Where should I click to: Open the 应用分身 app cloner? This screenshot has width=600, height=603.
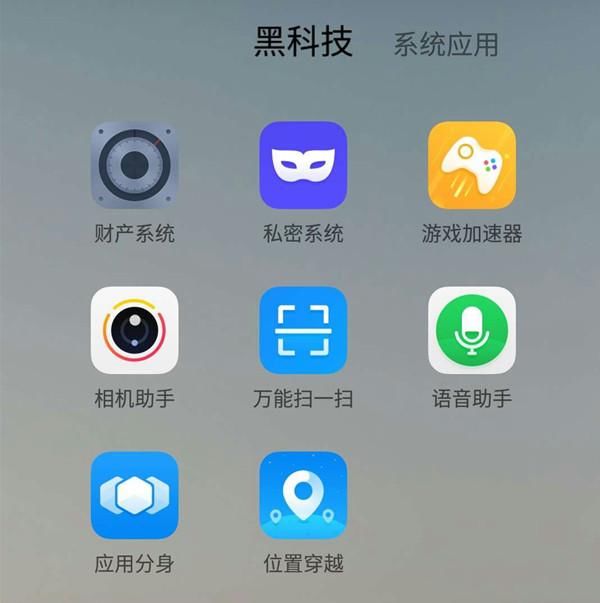(135, 495)
